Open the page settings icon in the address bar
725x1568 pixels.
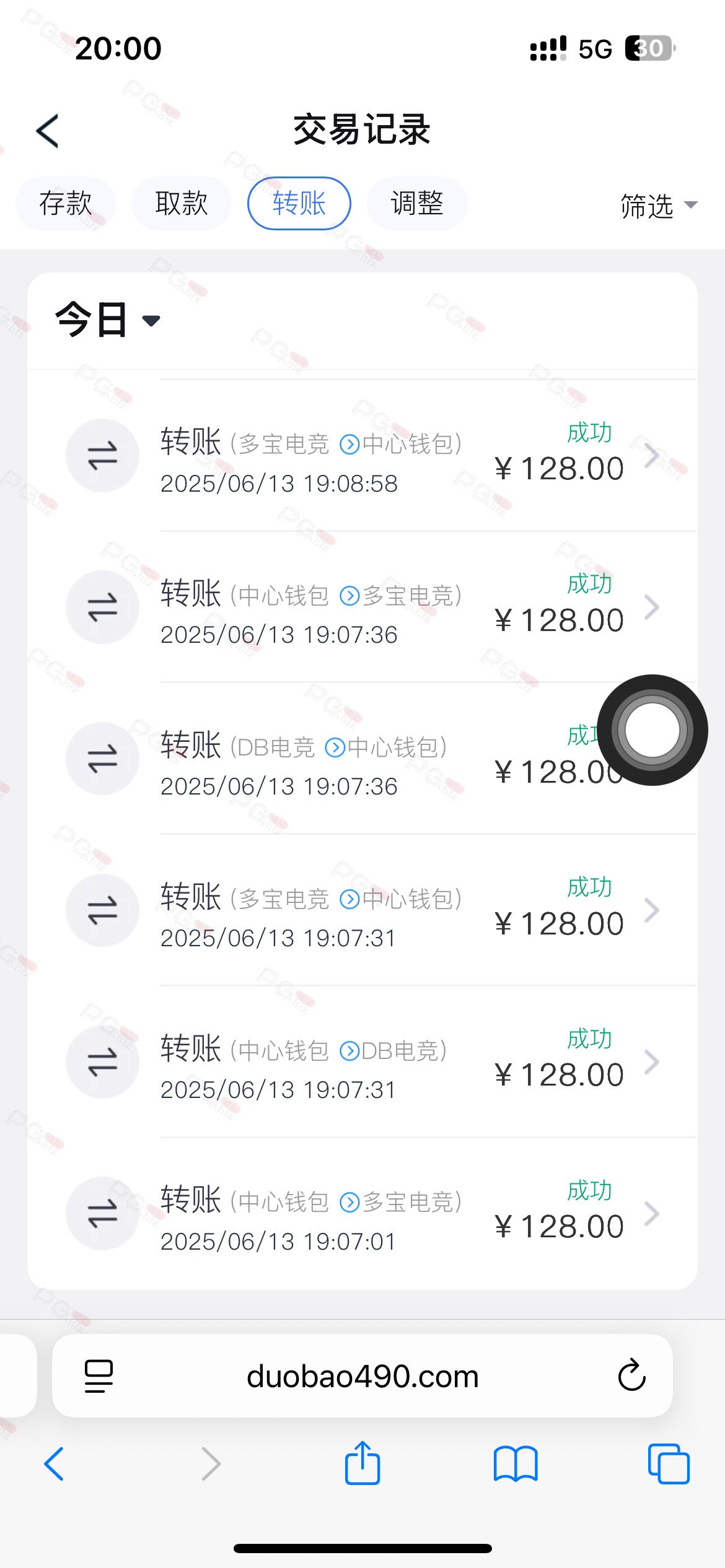[x=99, y=1376]
